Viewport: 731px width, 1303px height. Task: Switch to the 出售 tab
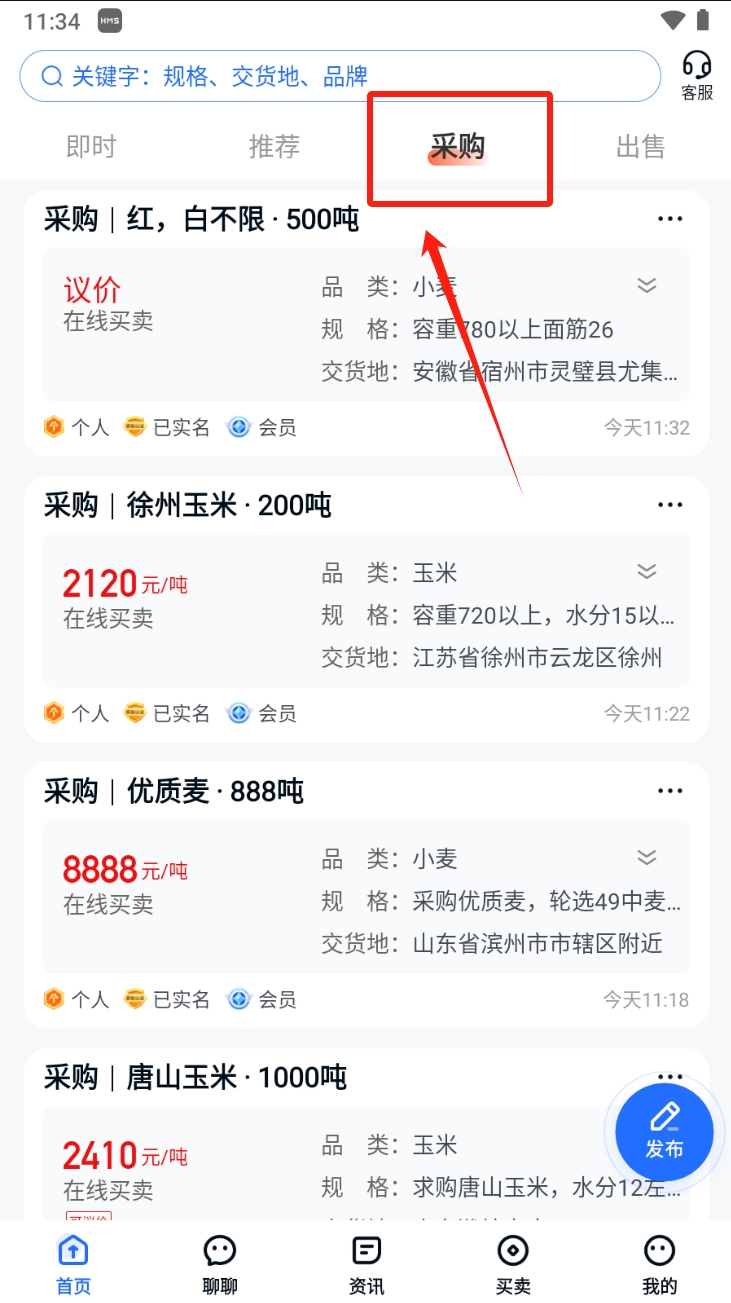(640, 147)
